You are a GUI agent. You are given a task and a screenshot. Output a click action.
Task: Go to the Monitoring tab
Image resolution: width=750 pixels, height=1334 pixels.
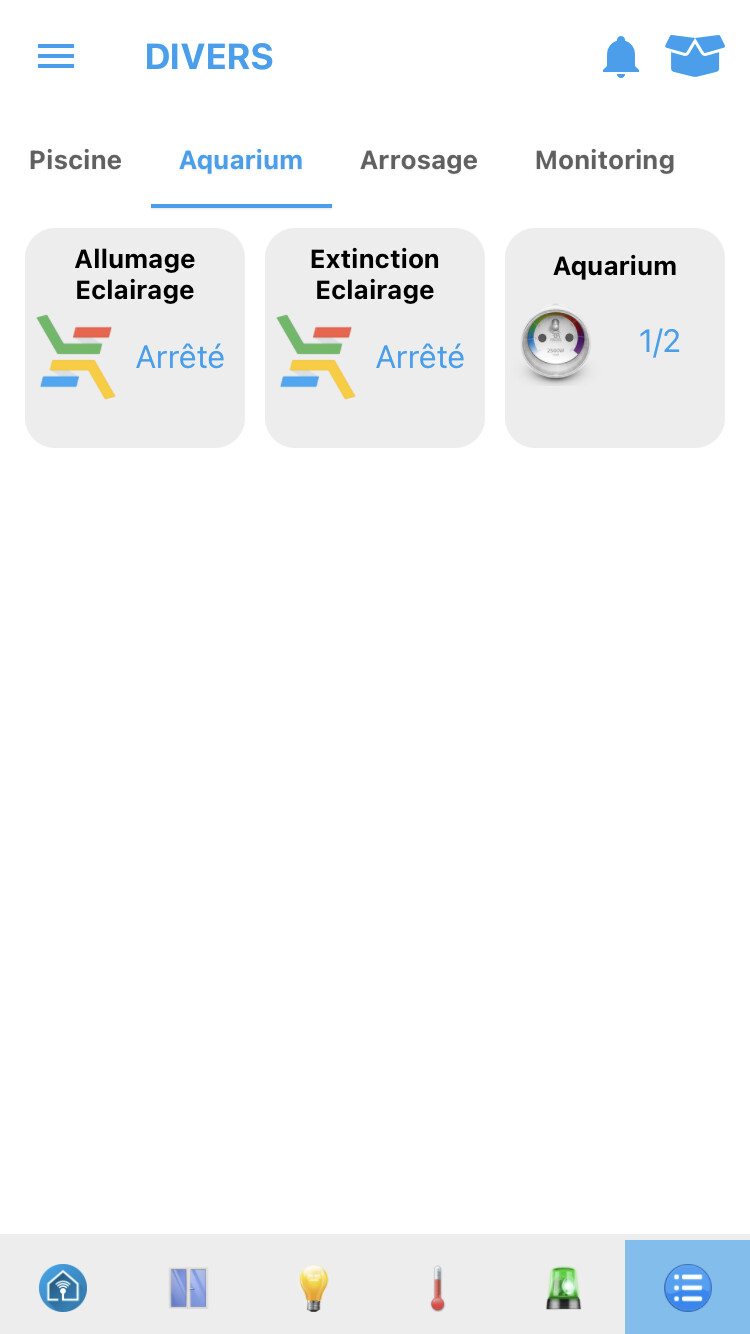(x=605, y=160)
